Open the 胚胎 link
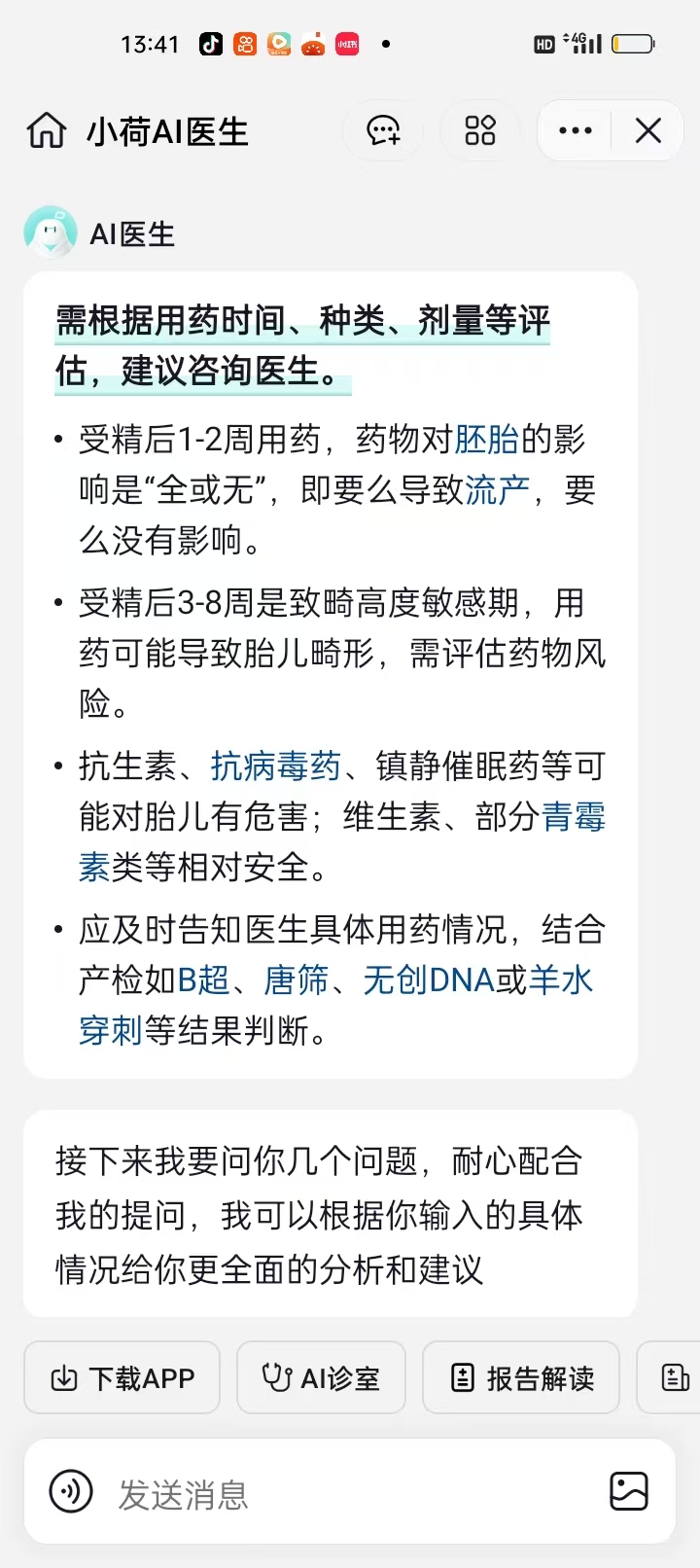 pos(486,440)
